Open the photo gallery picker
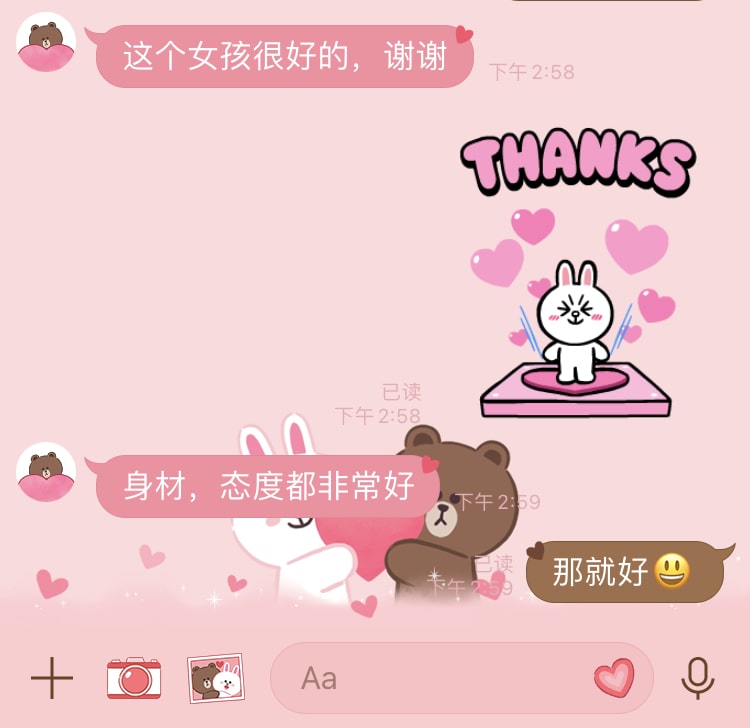The image size is (750, 728). 217,679
